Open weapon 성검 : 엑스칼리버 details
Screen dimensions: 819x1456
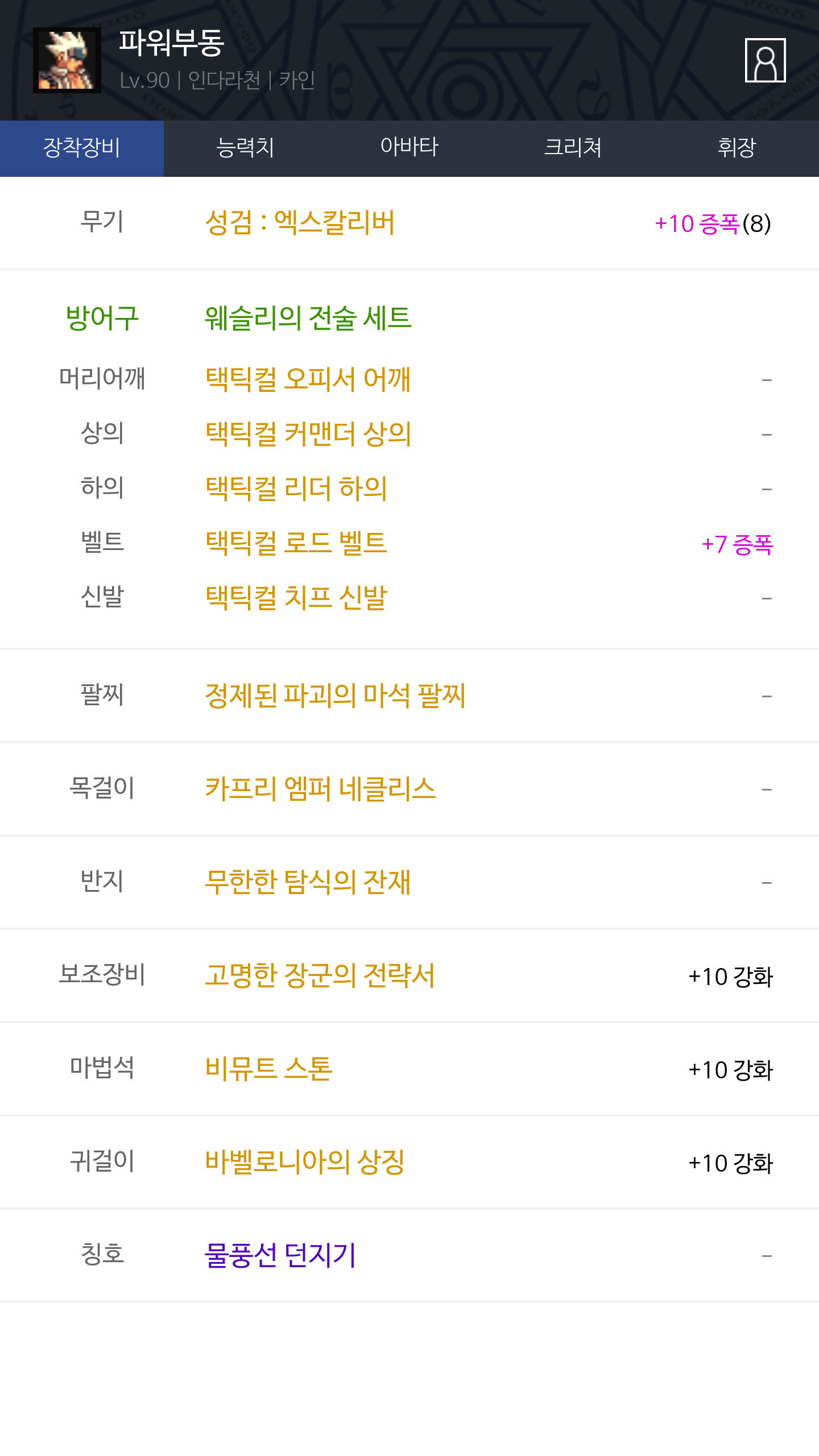300,222
